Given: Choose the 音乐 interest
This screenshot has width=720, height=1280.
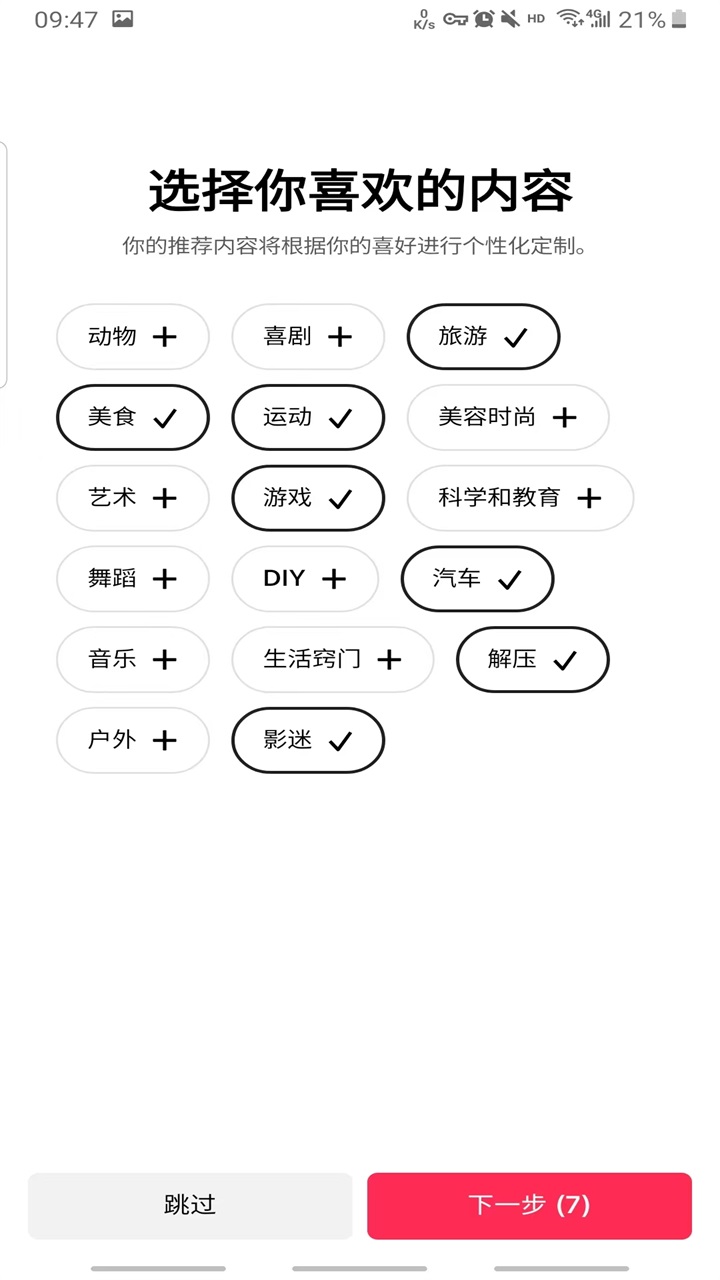Looking at the screenshot, I should click(x=132, y=659).
